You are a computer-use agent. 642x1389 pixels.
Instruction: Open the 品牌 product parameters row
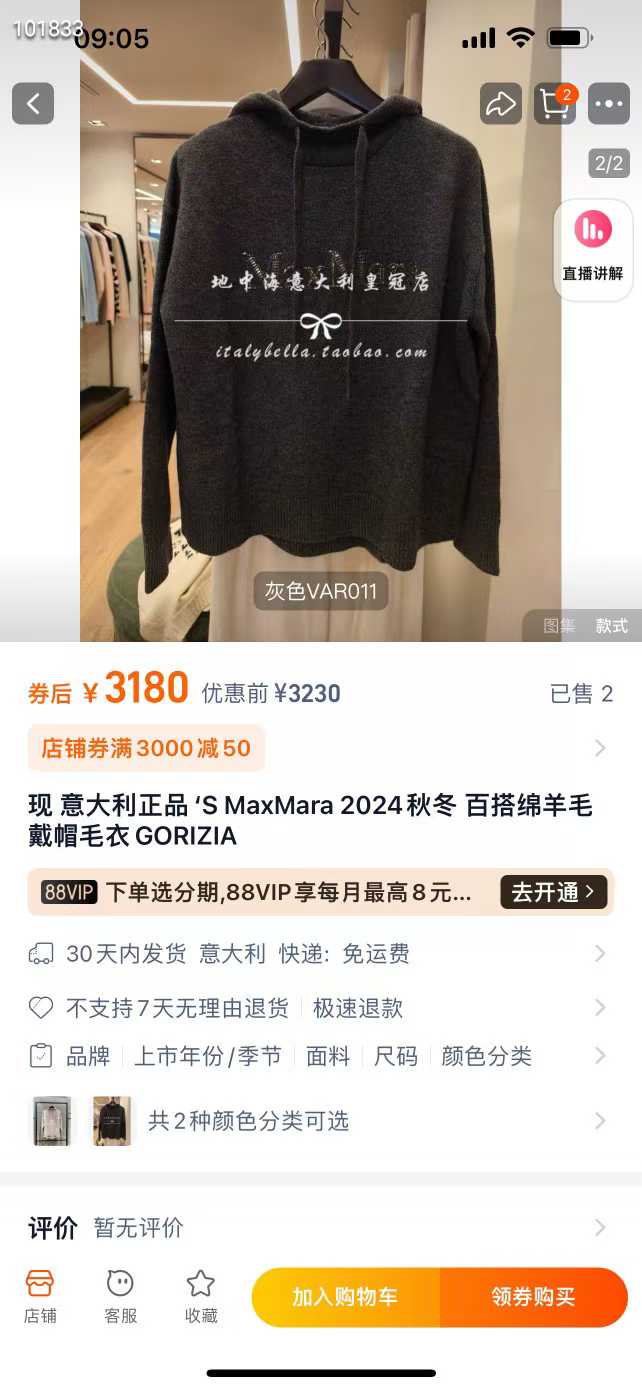tap(321, 1056)
